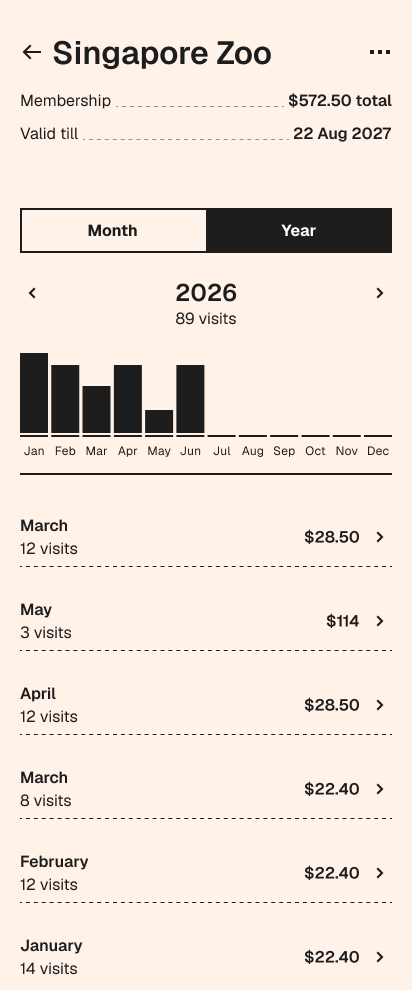Open the May 3 visits row

(x=206, y=621)
